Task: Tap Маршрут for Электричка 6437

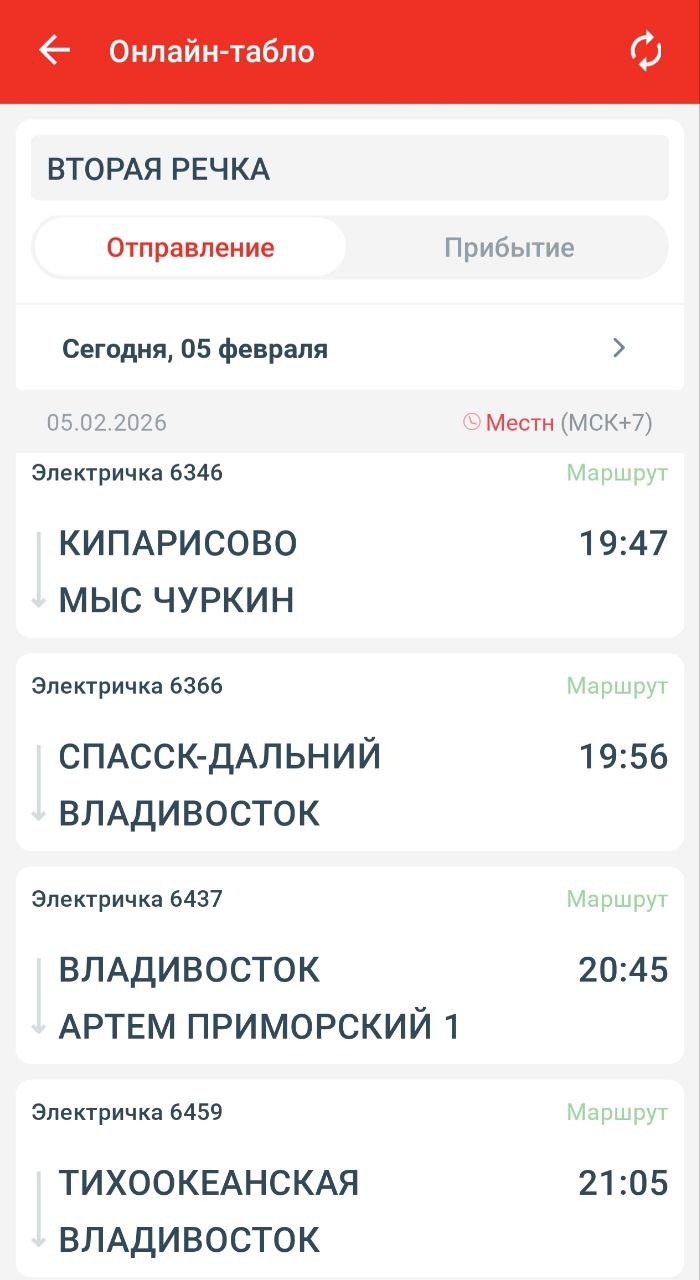Action: [616, 899]
